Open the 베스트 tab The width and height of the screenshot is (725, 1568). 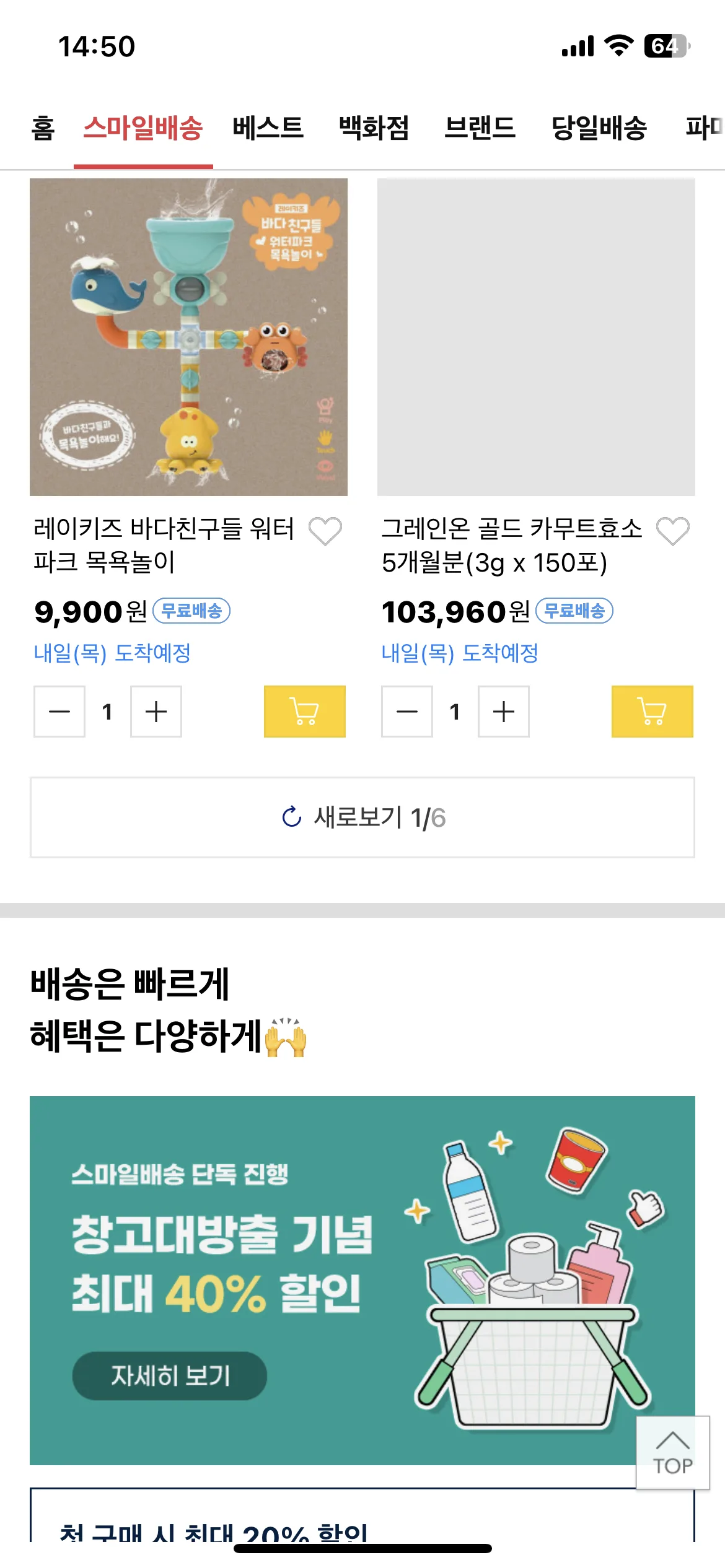(268, 128)
